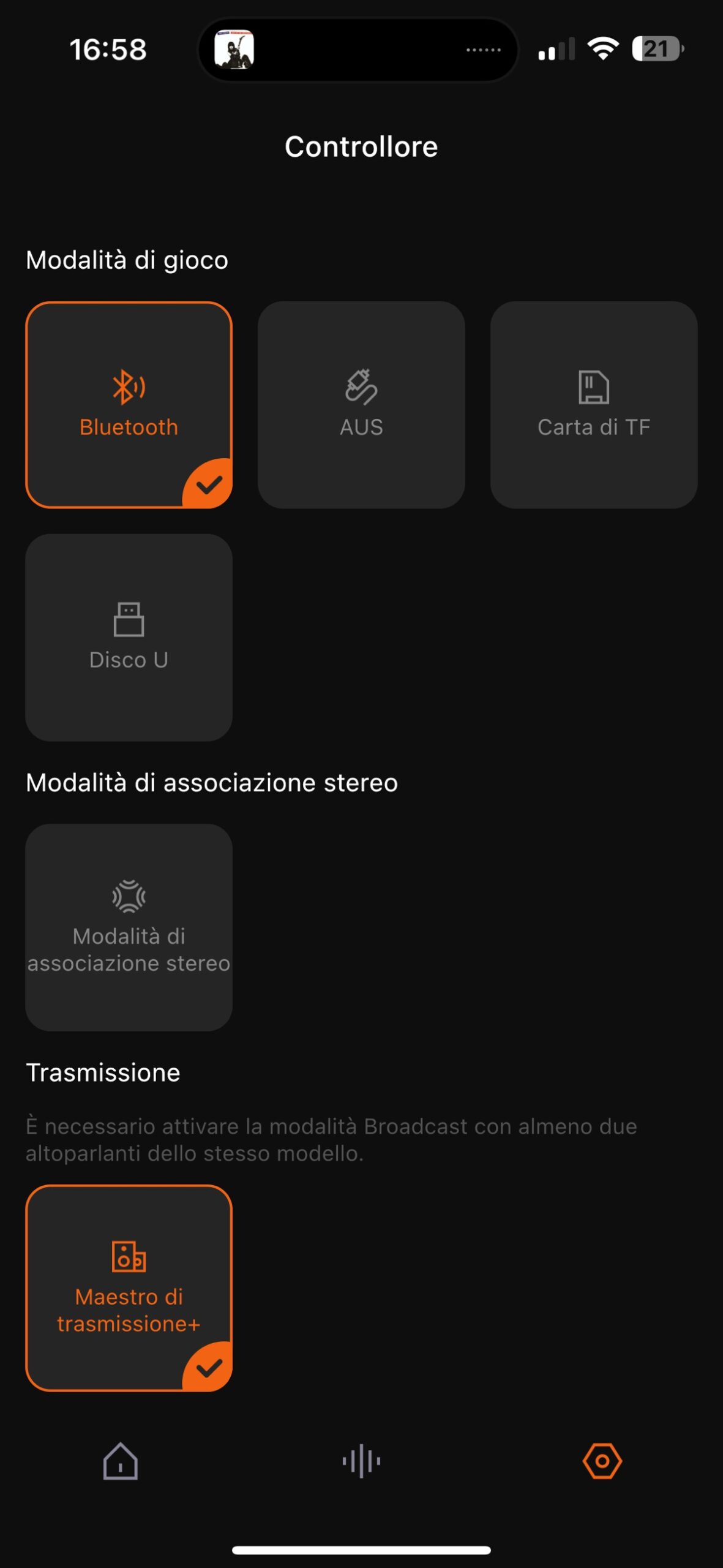This screenshot has width=723, height=1568.
Task: Switch input to AUS mode
Action: (361, 405)
